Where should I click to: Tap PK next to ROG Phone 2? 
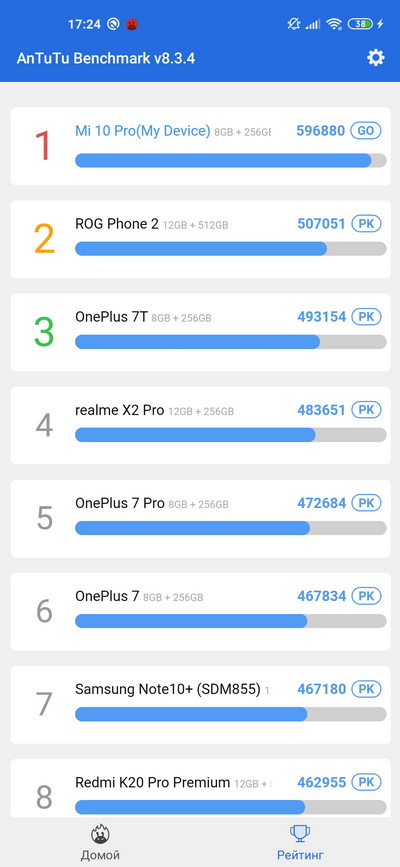pyautogui.click(x=366, y=224)
